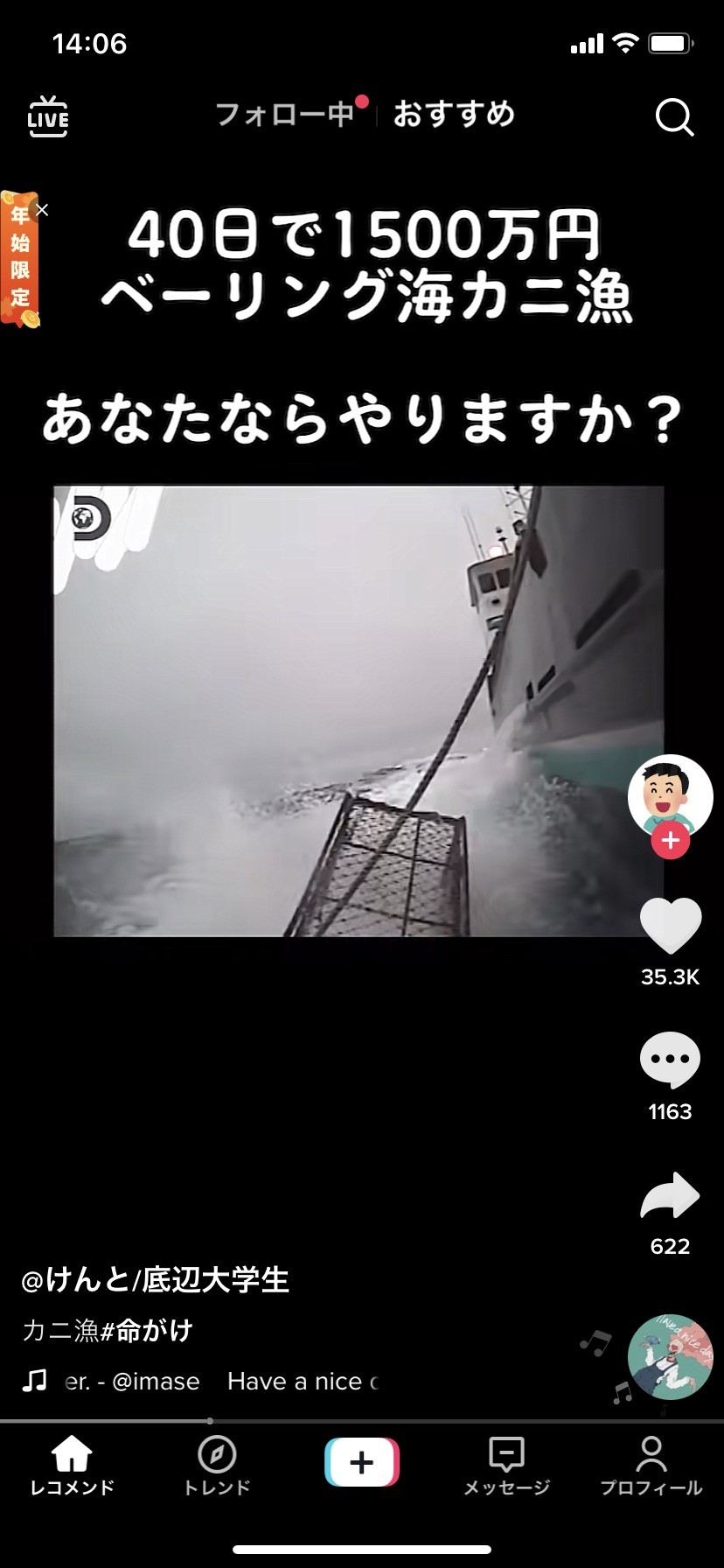Open the comments

point(670,1060)
